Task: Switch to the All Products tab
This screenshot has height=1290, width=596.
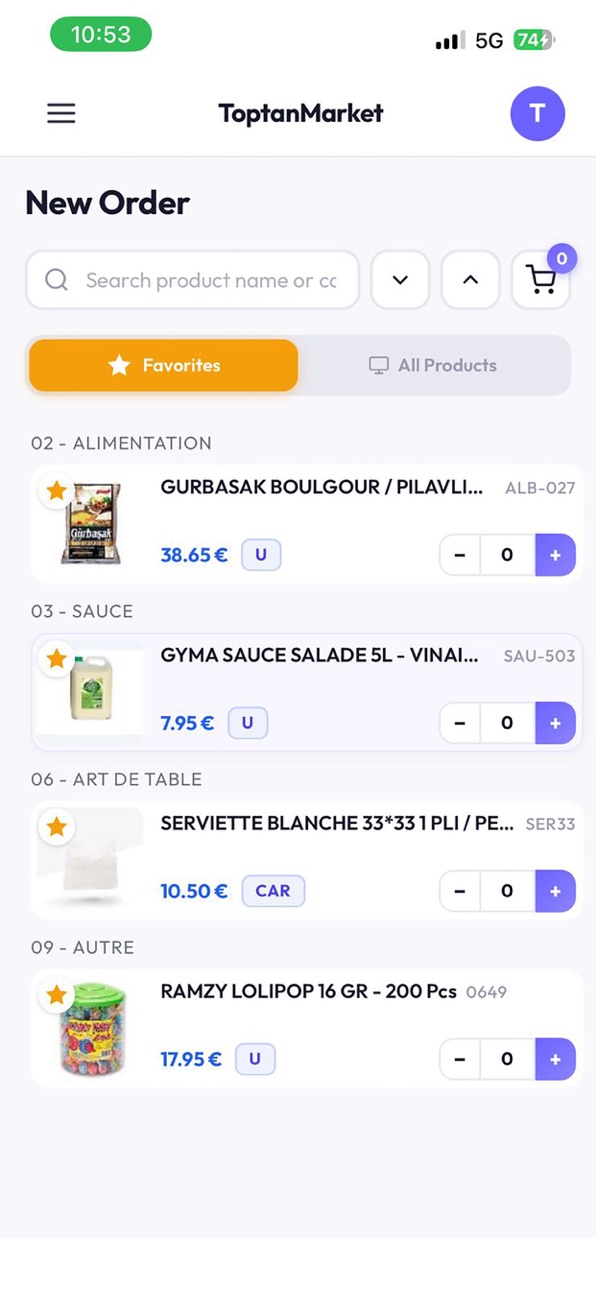Action: click(x=434, y=365)
